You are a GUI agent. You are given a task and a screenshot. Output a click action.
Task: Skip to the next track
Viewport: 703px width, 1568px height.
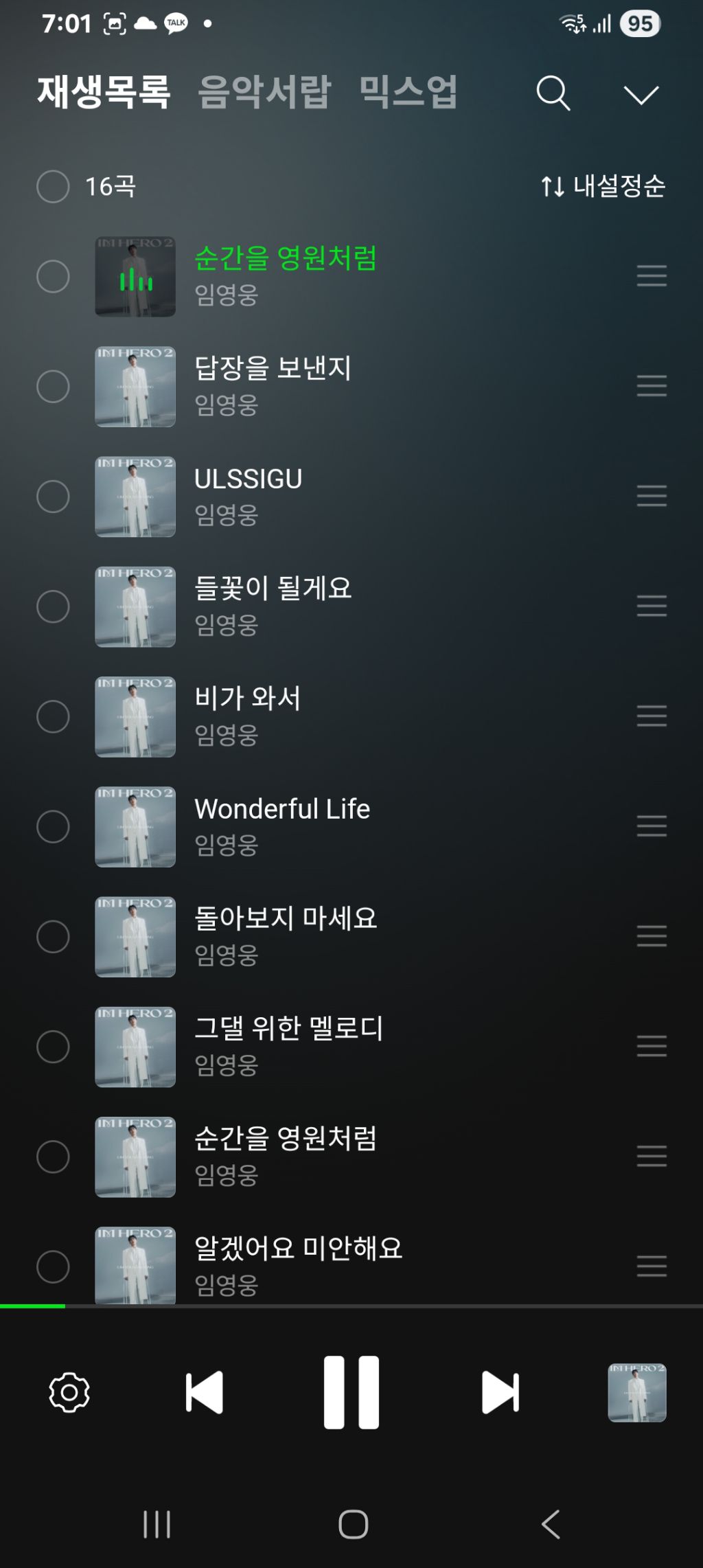(x=500, y=1392)
